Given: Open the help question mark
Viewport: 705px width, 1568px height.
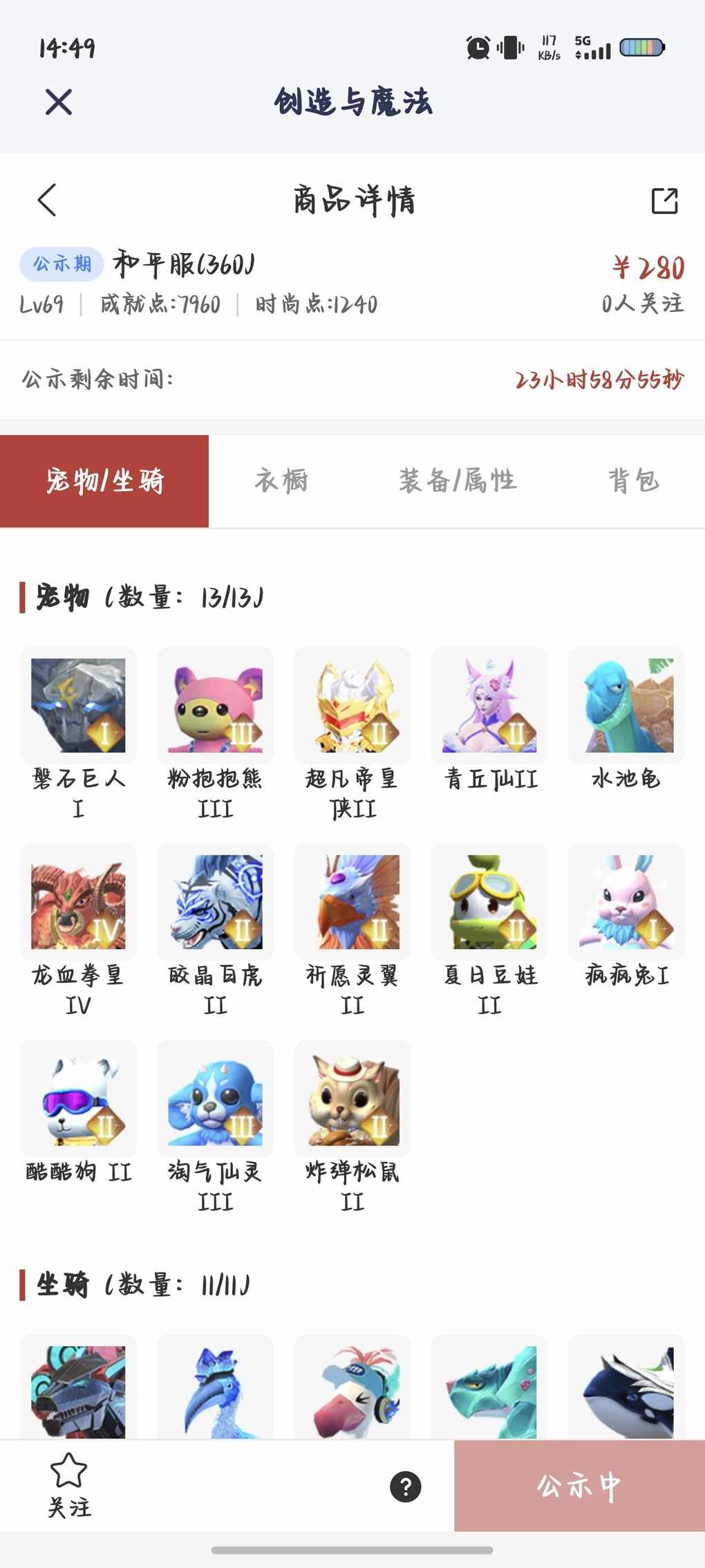Looking at the screenshot, I should pos(406,1486).
